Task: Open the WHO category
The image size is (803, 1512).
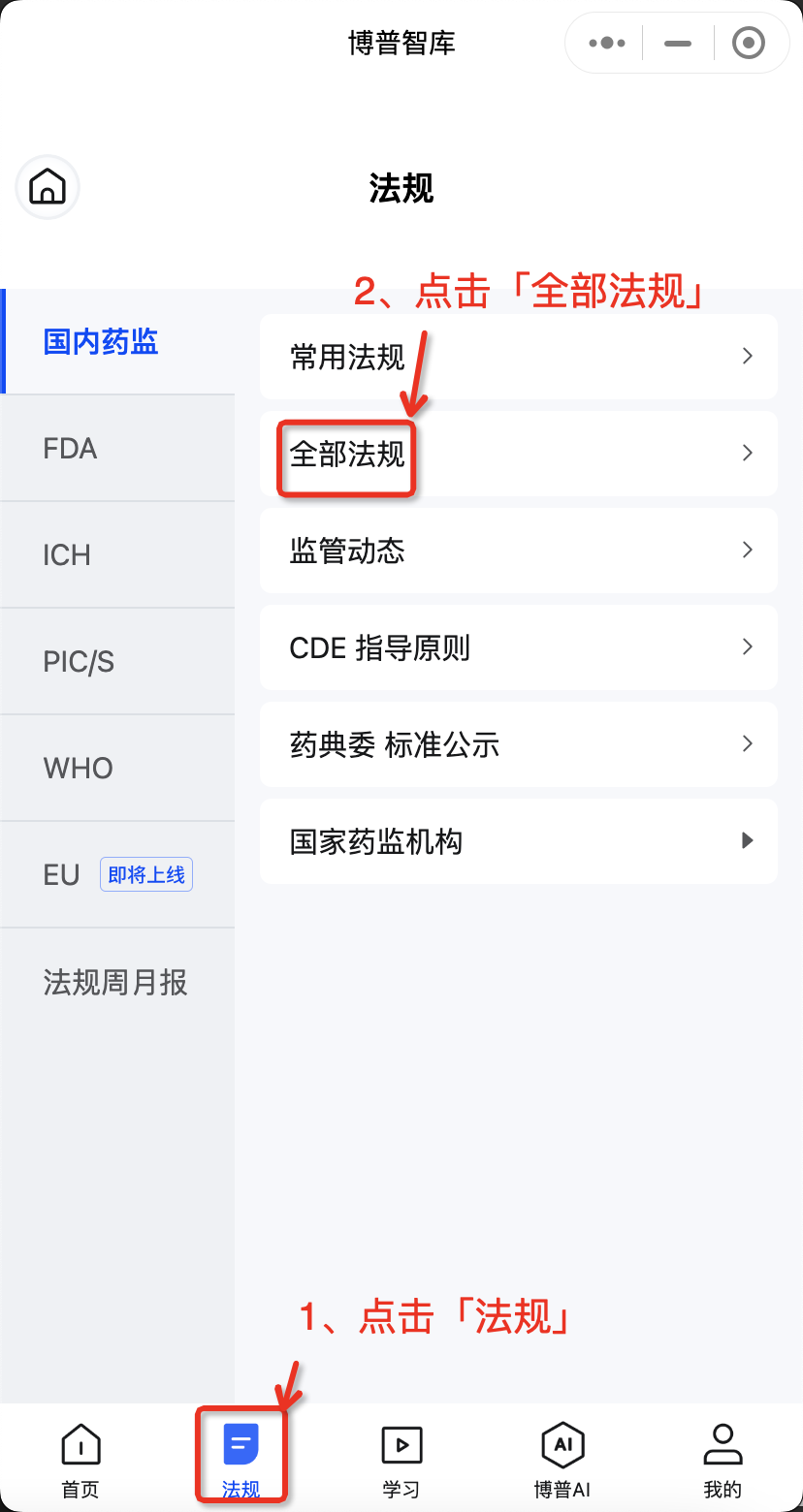Action: click(117, 769)
